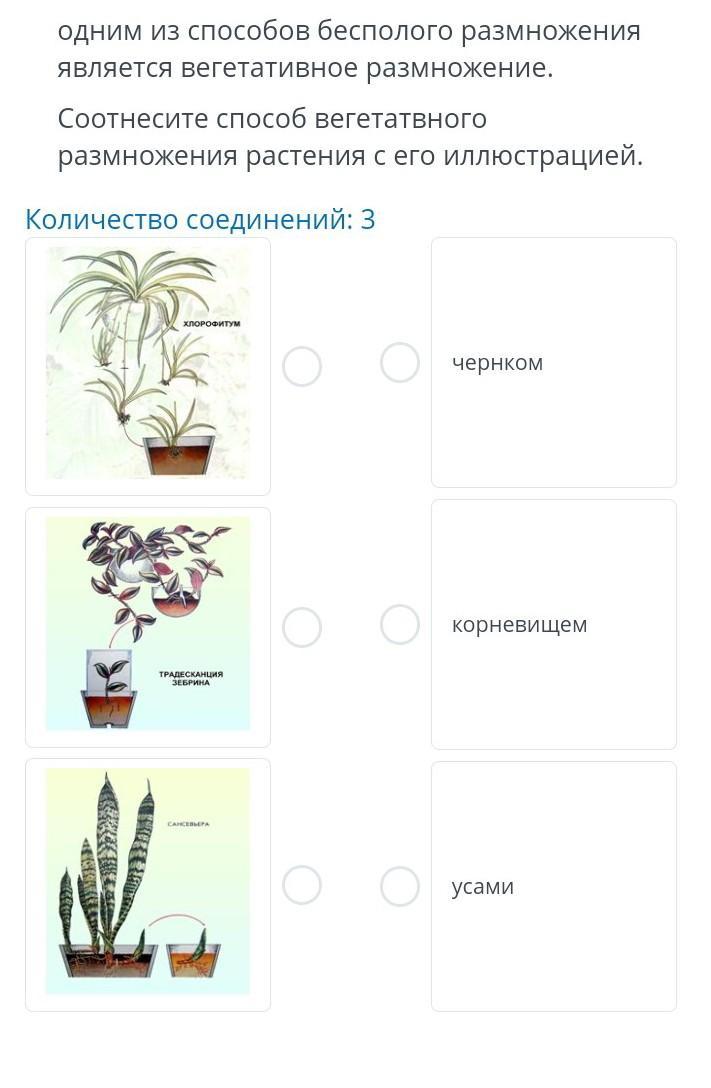Select the connector circle beside the Хлорофитум picture
Image resolution: width=711 pixels, height=1088 pixels.
(x=302, y=366)
